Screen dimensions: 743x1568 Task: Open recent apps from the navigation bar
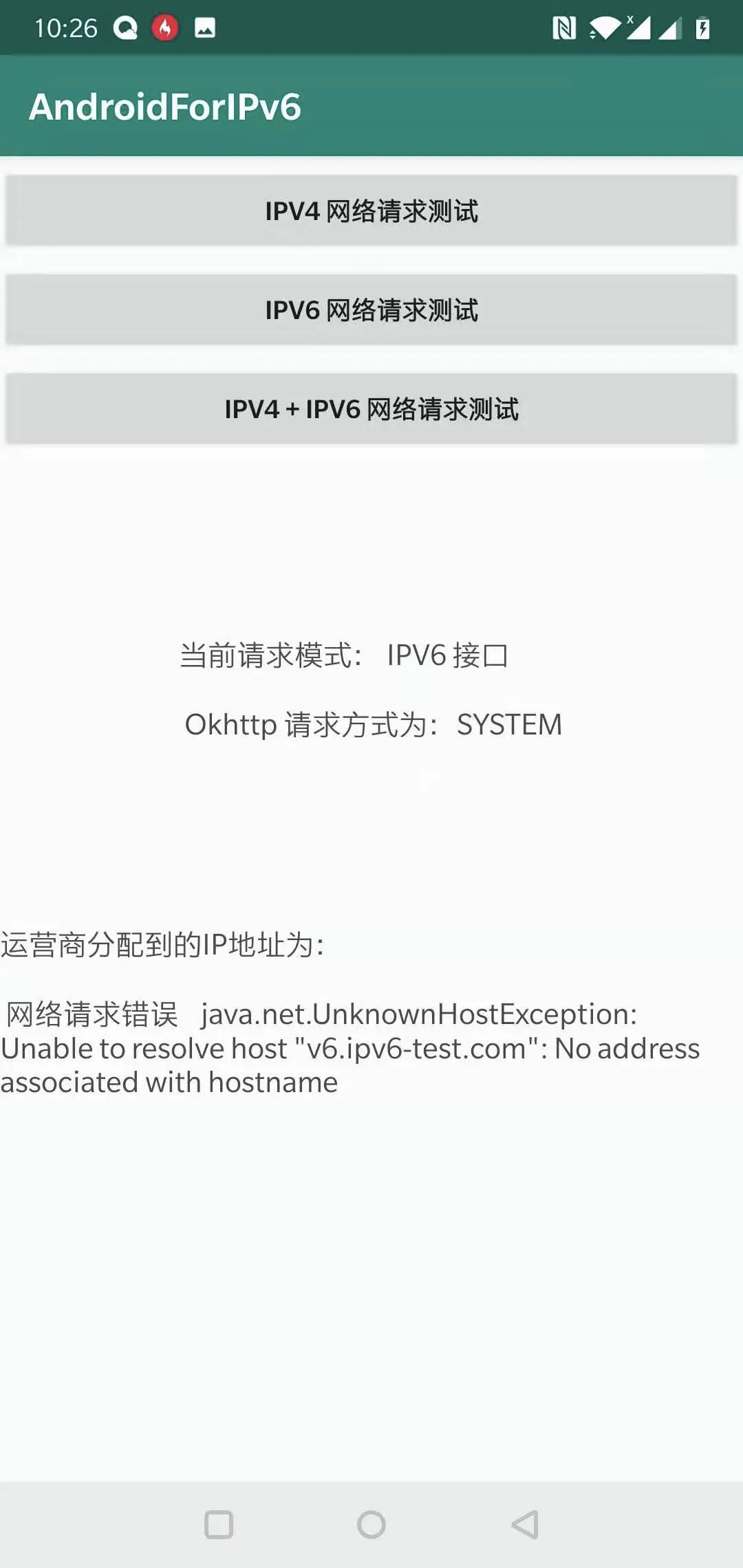tap(219, 1525)
